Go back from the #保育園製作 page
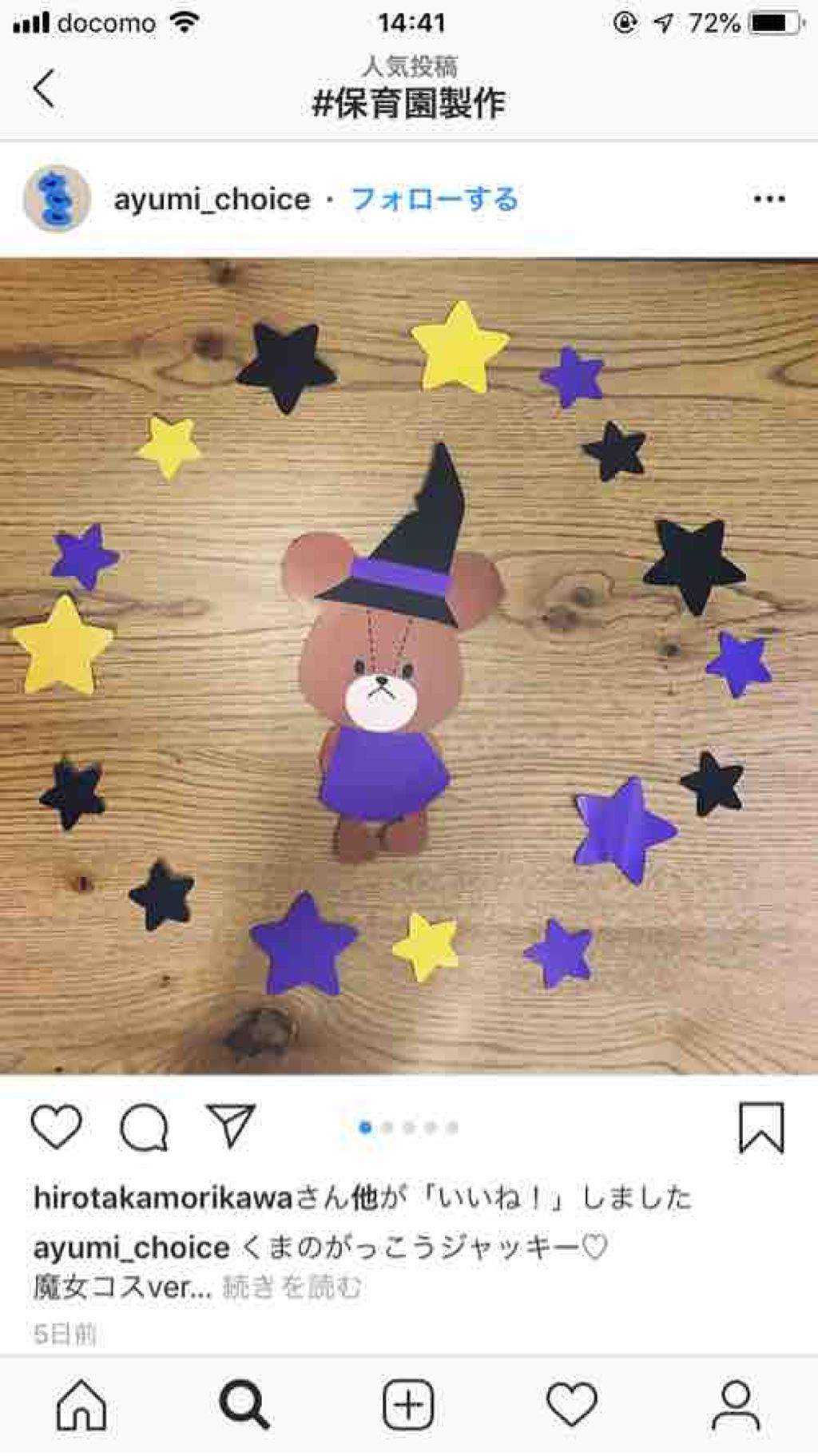 coord(45,88)
